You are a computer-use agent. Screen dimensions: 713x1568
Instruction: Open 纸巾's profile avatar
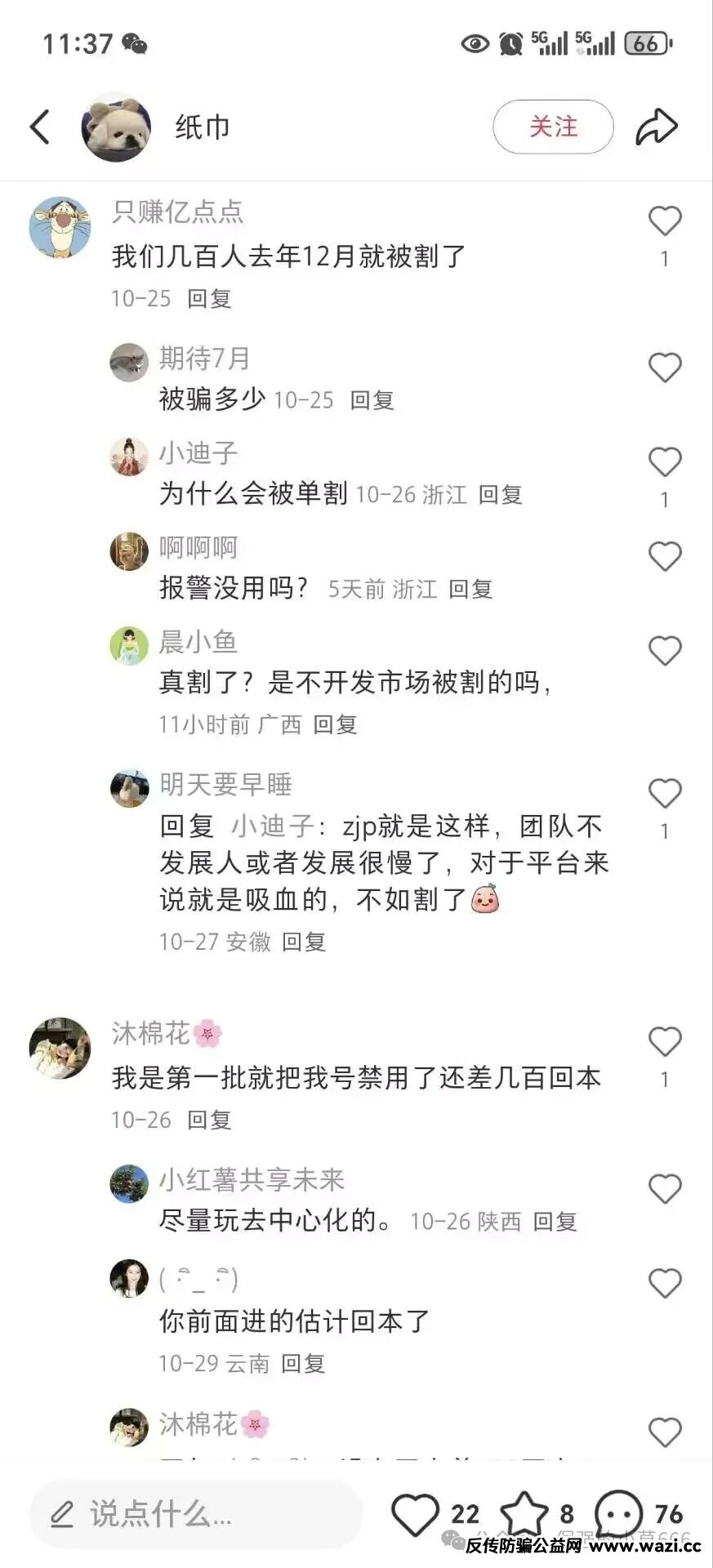[x=116, y=127]
